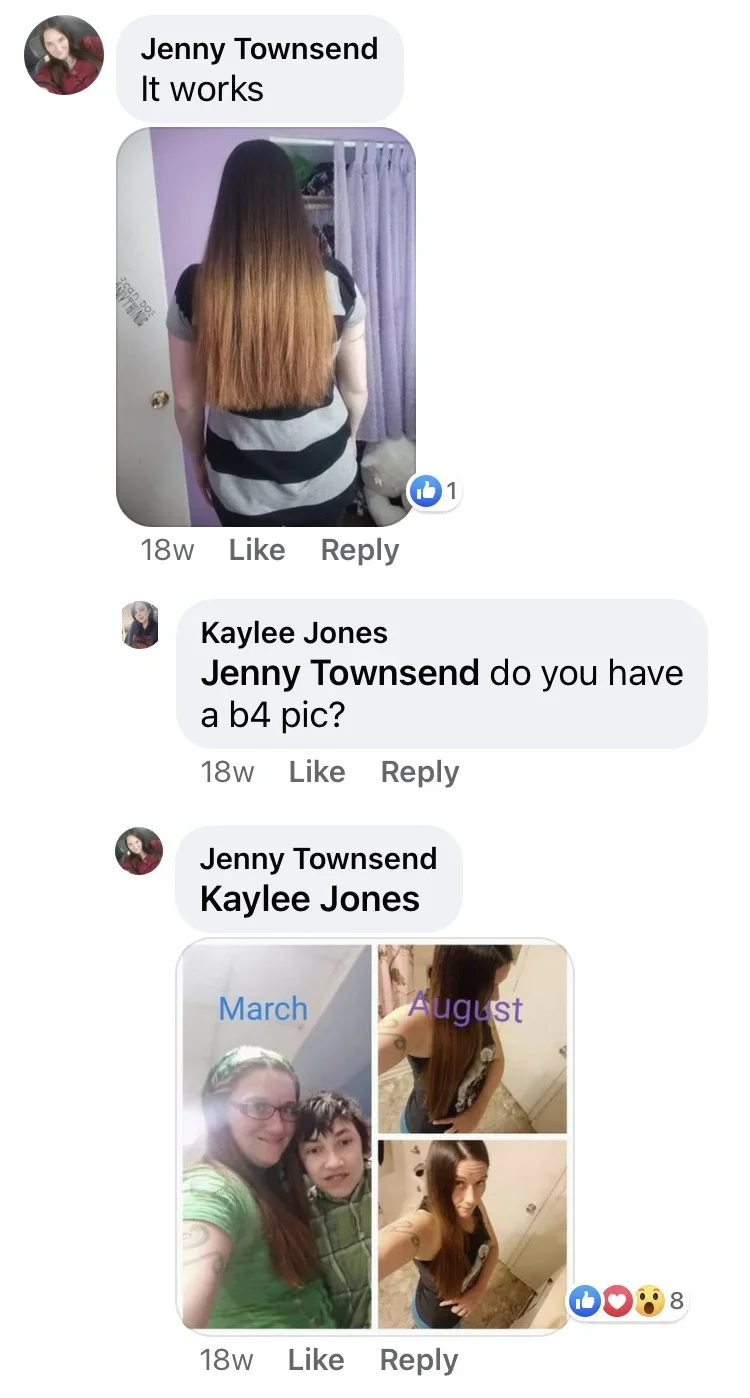Reply to the "It works" comment
Screen dimensions: 750x1398
[x=359, y=550]
